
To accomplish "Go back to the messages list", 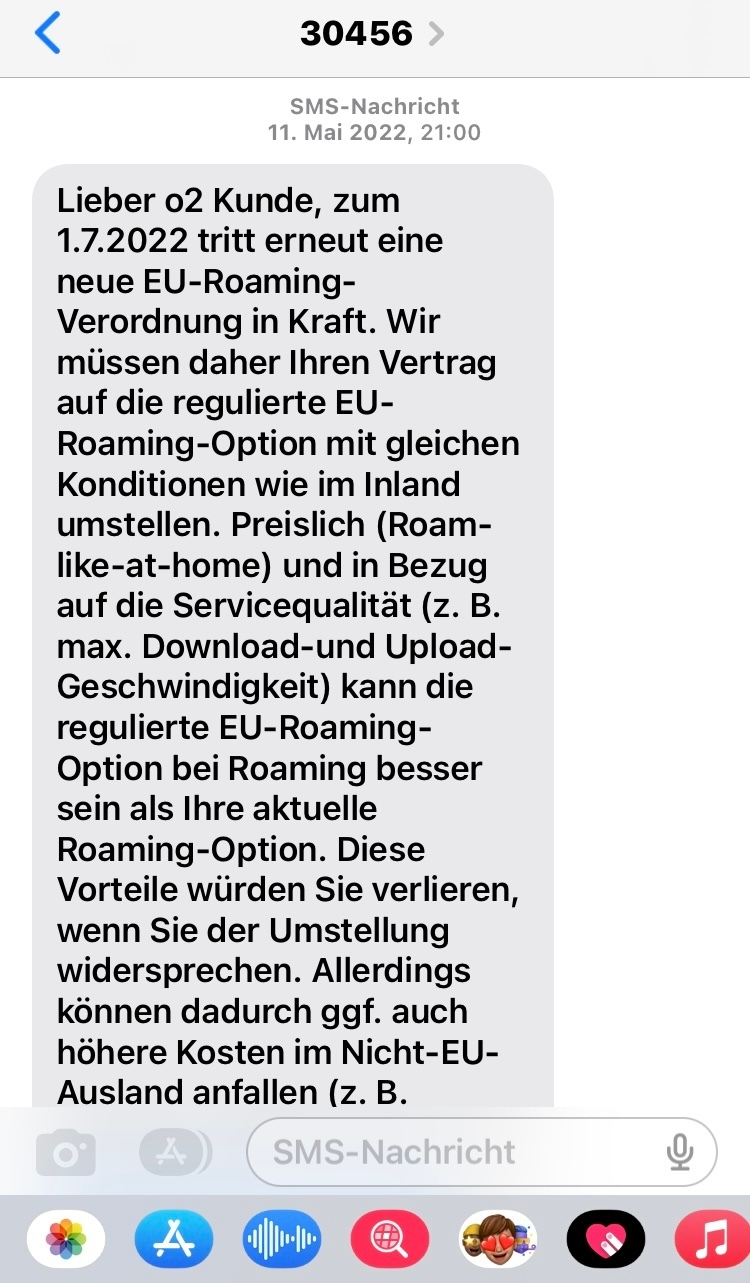I will click(47, 33).
